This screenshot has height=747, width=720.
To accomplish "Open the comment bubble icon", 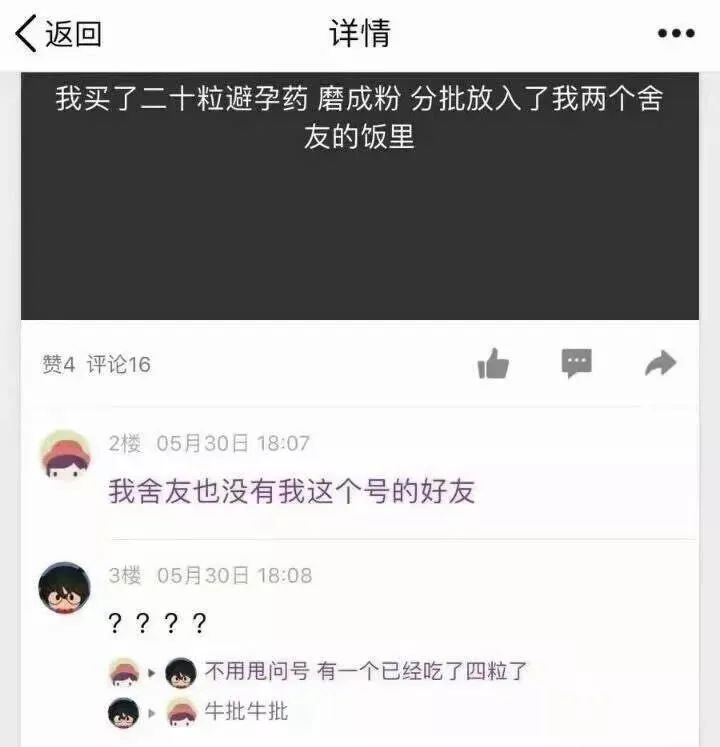I will click(576, 363).
